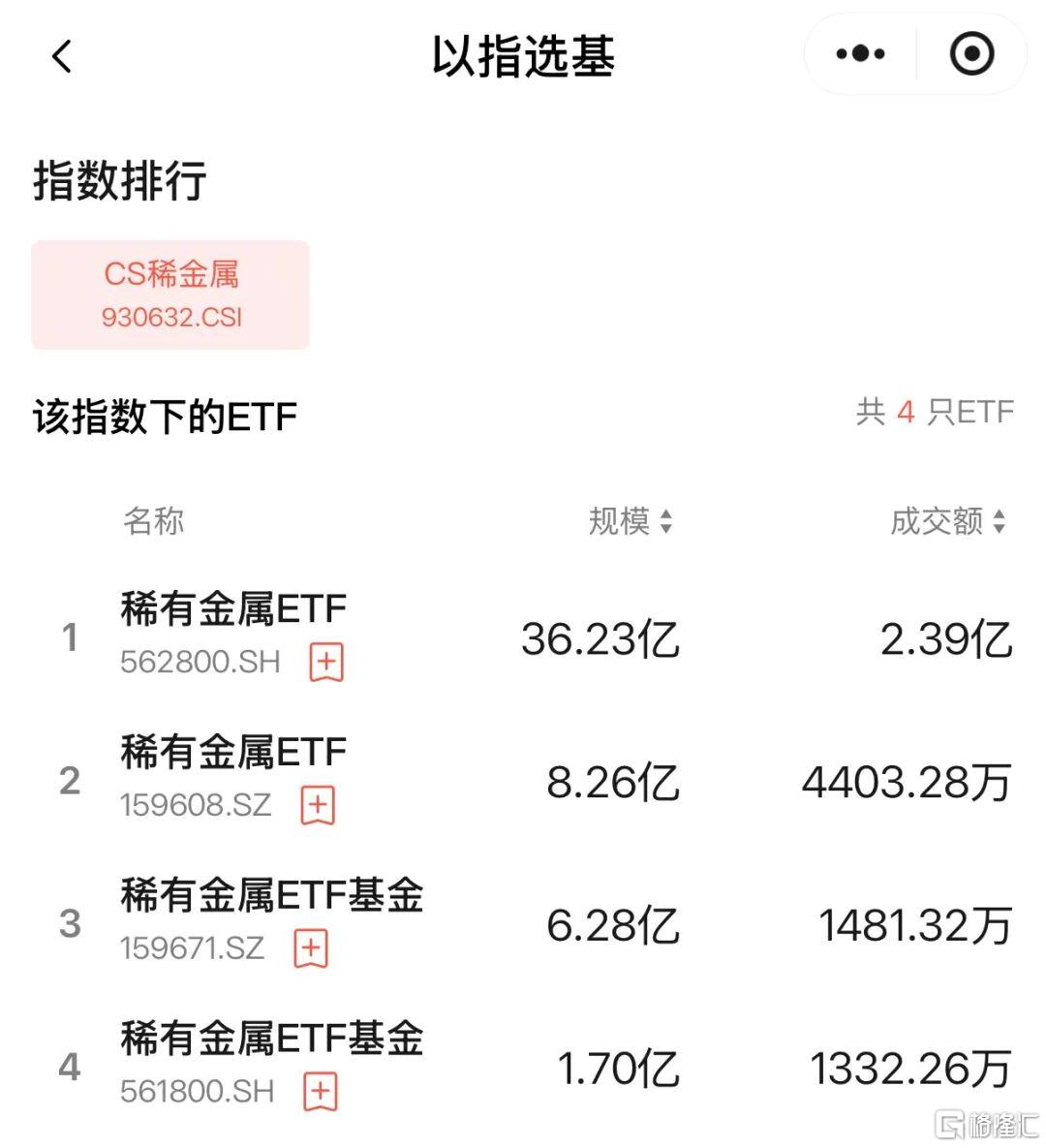The width and height of the screenshot is (1046, 1148).
Task: Sort the ETF list by 成交额
Action: pyautogui.click(x=948, y=521)
